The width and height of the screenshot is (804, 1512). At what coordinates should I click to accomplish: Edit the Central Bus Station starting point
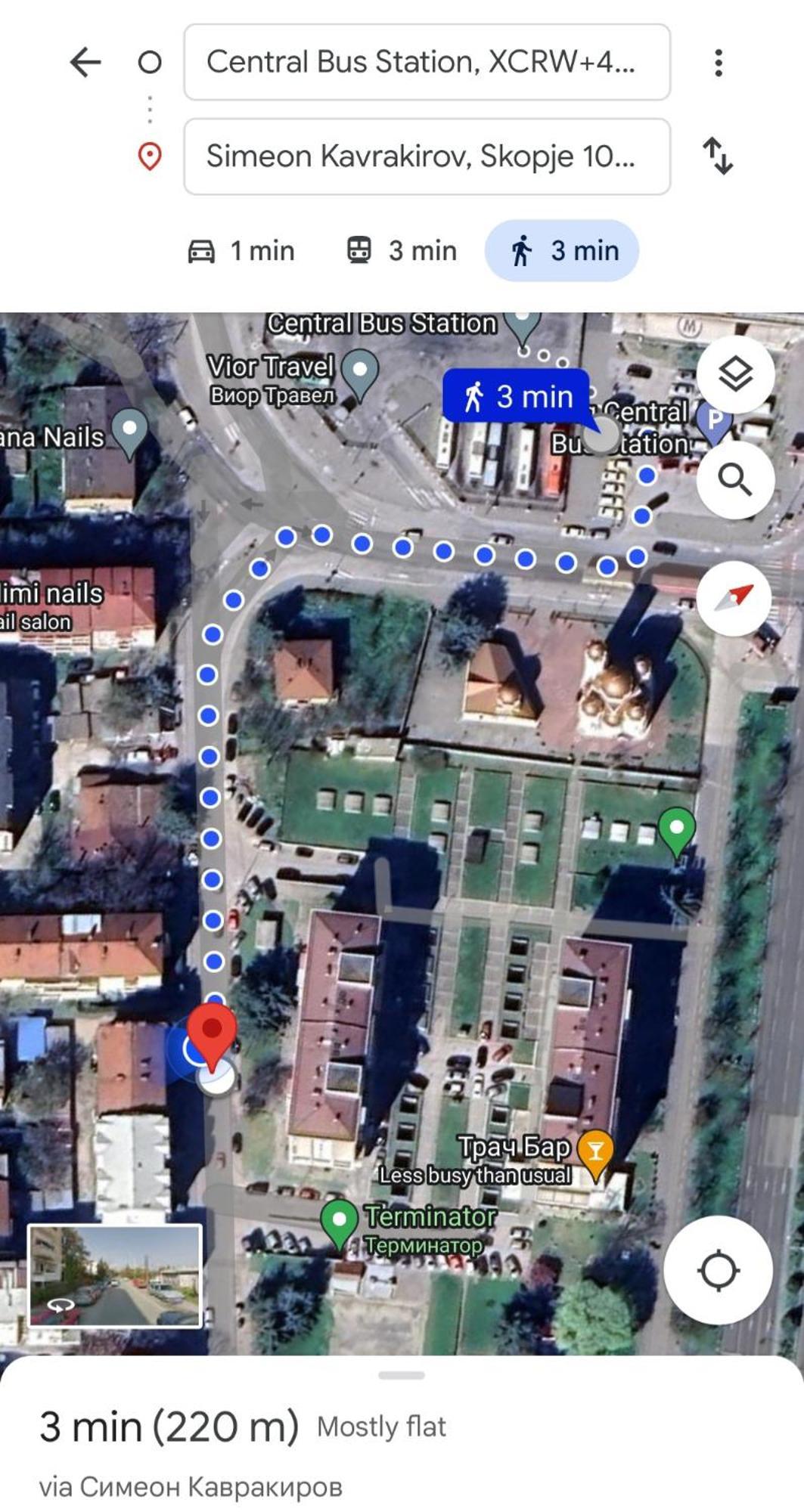pyautogui.click(x=427, y=62)
